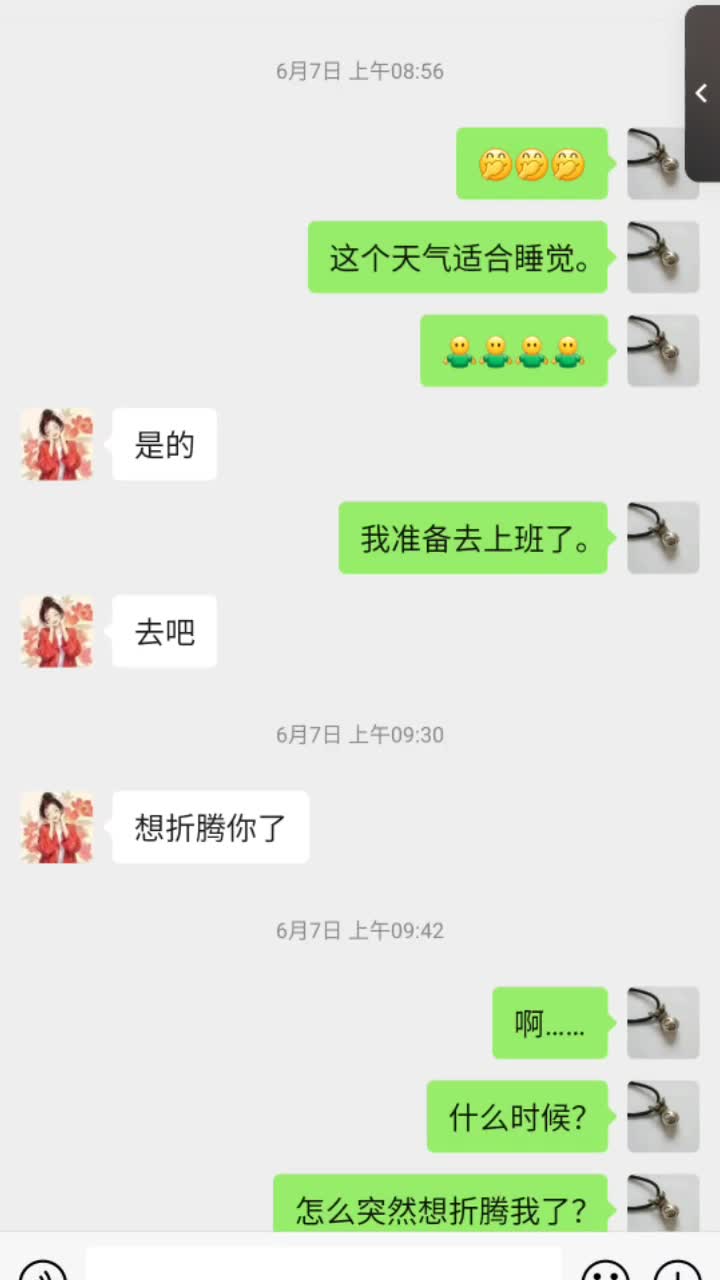Click the 6月7日 上午09:42 timestamp
The height and width of the screenshot is (1280, 720).
tap(359, 930)
